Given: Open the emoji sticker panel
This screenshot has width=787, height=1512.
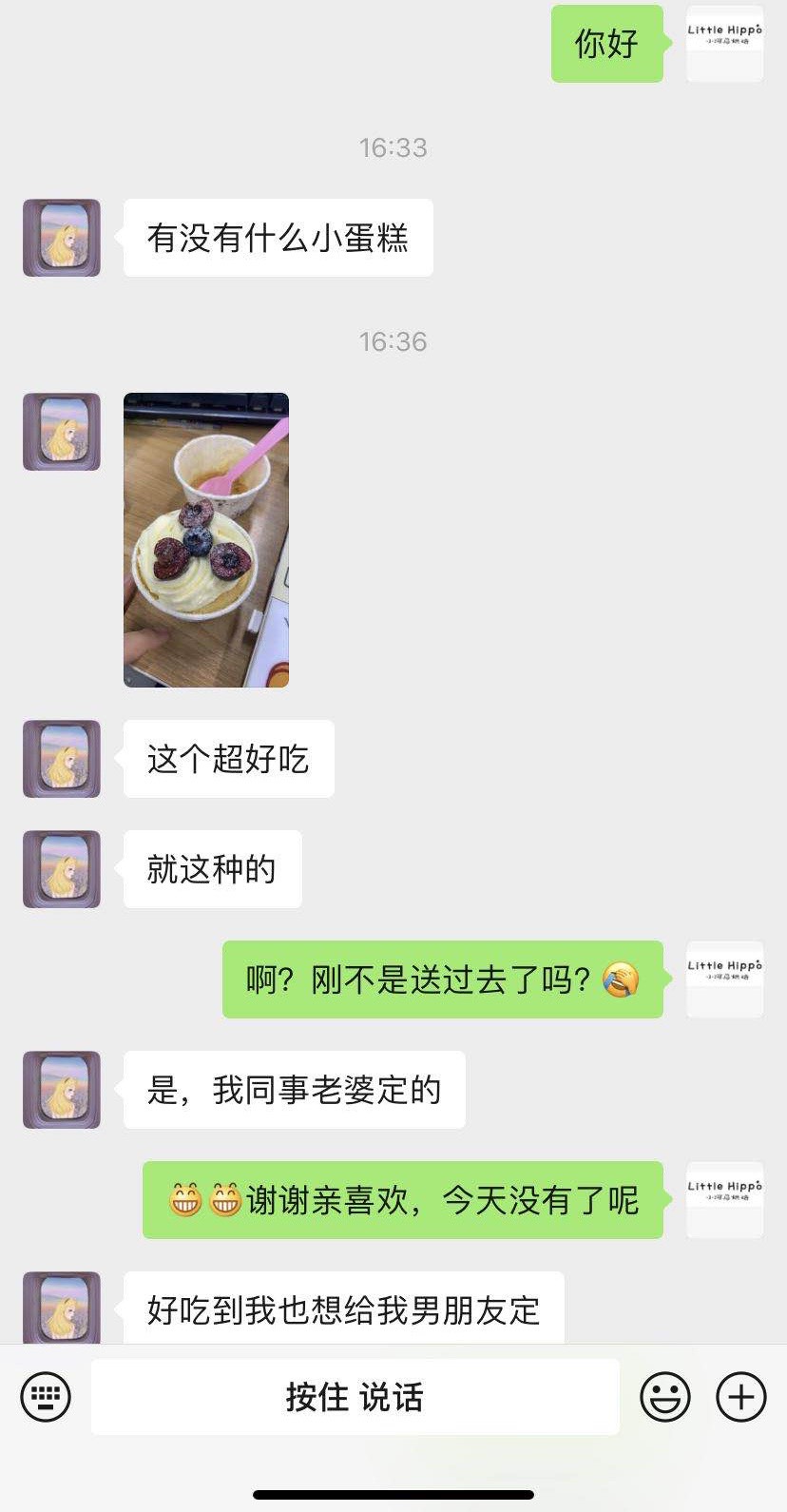Looking at the screenshot, I should (x=664, y=1397).
